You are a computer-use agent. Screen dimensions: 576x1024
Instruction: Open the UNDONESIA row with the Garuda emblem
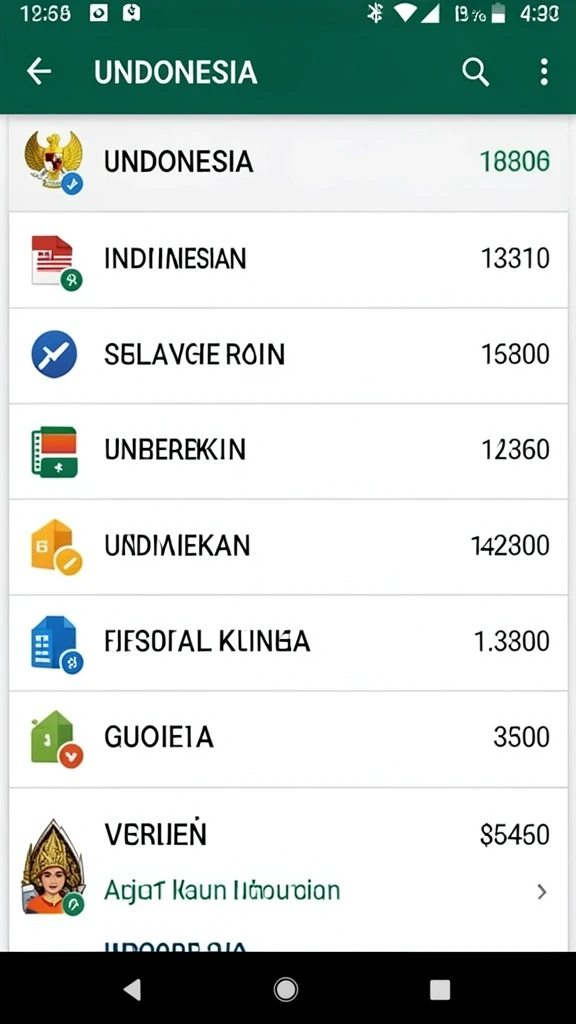point(288,163)
